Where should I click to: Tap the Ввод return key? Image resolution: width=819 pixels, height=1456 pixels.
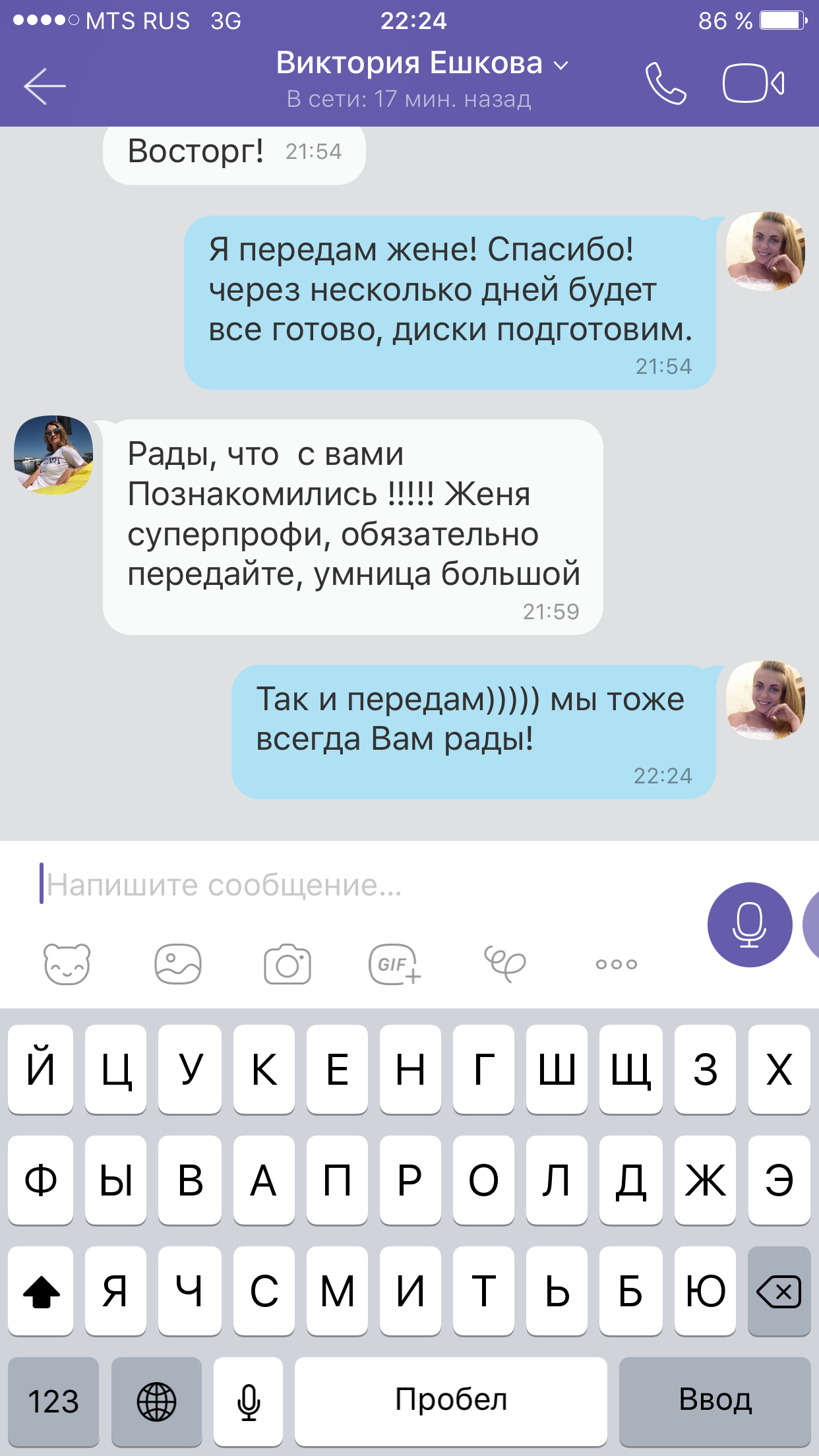pos(715,1401)
